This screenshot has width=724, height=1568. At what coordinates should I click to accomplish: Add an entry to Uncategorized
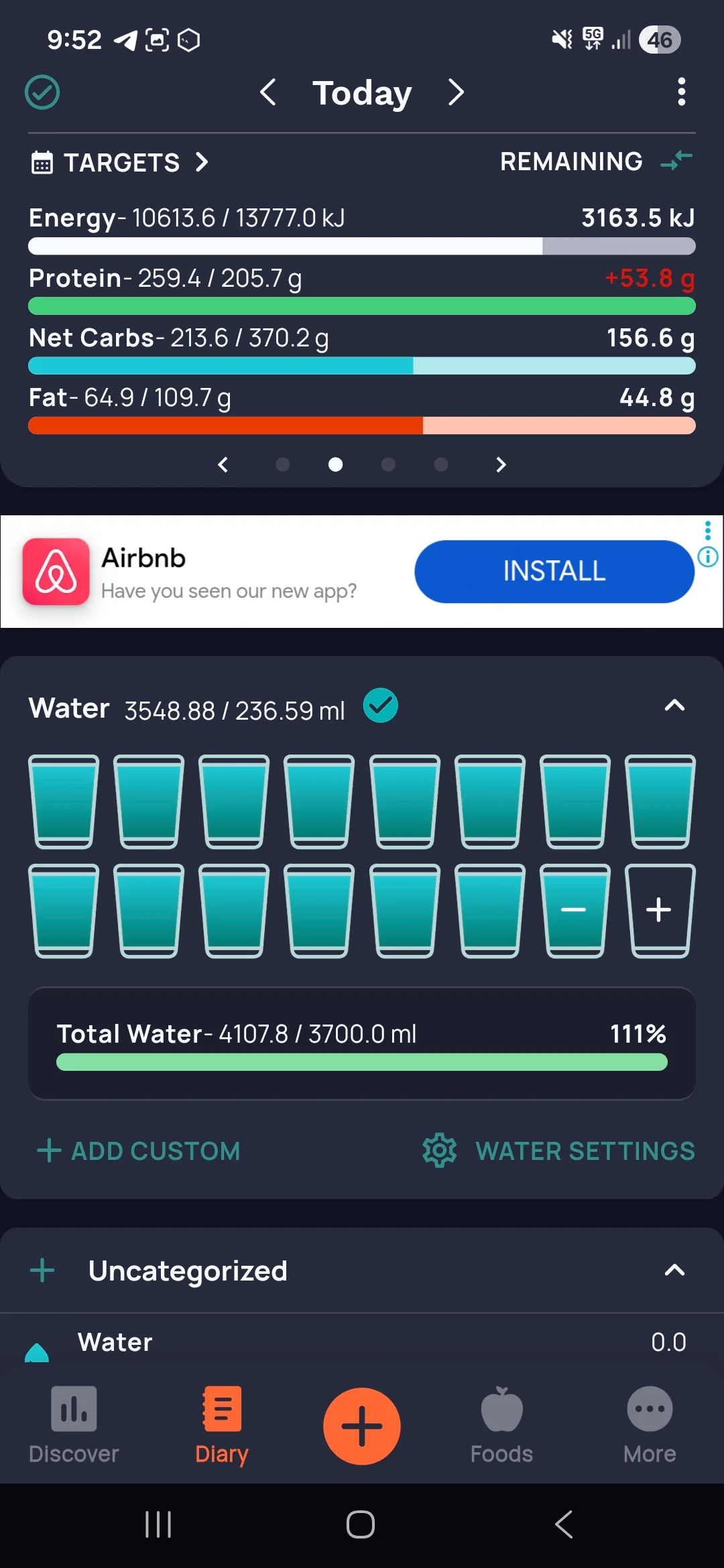(x=43, y=1270)
